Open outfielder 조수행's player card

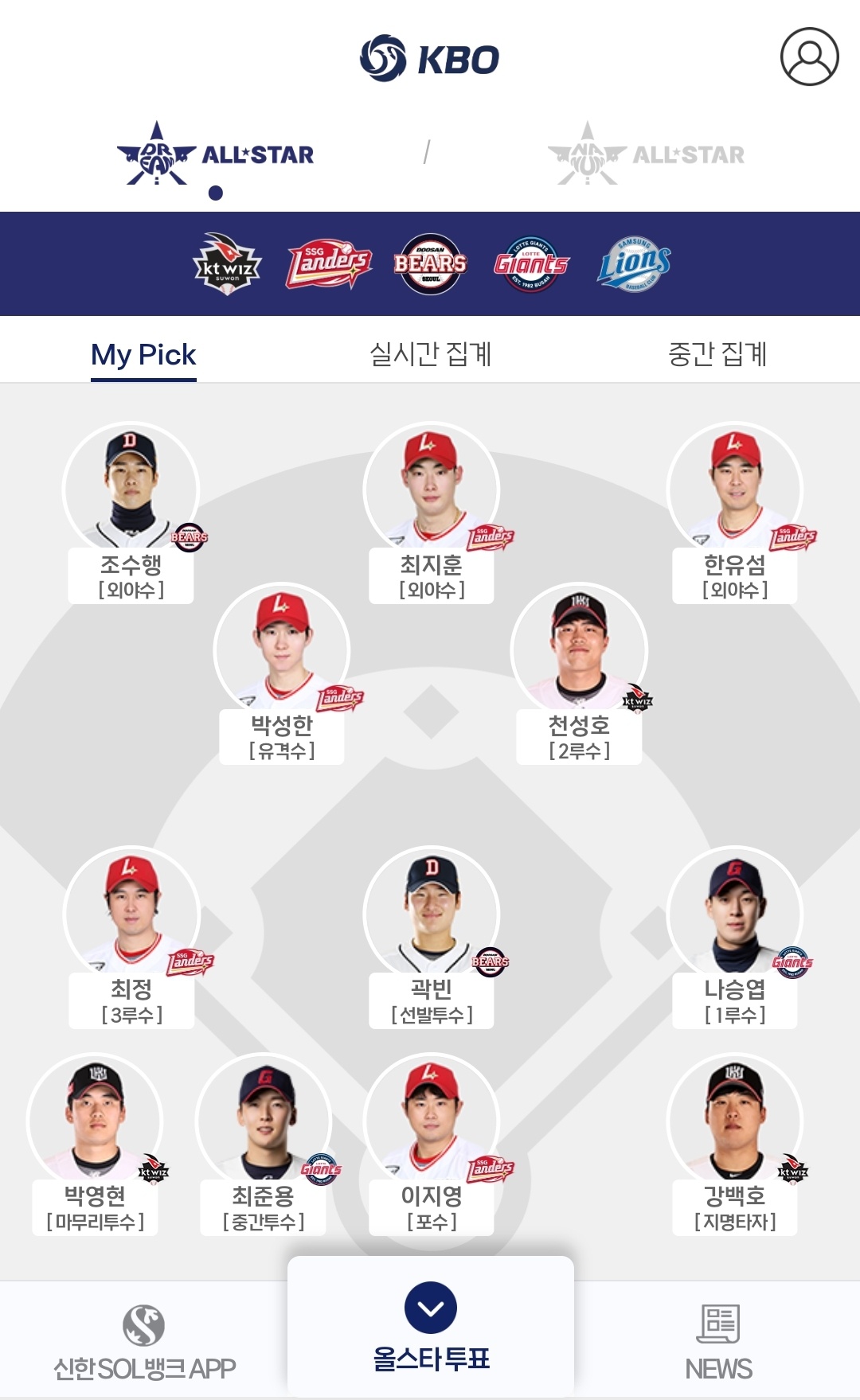[131, 509]
